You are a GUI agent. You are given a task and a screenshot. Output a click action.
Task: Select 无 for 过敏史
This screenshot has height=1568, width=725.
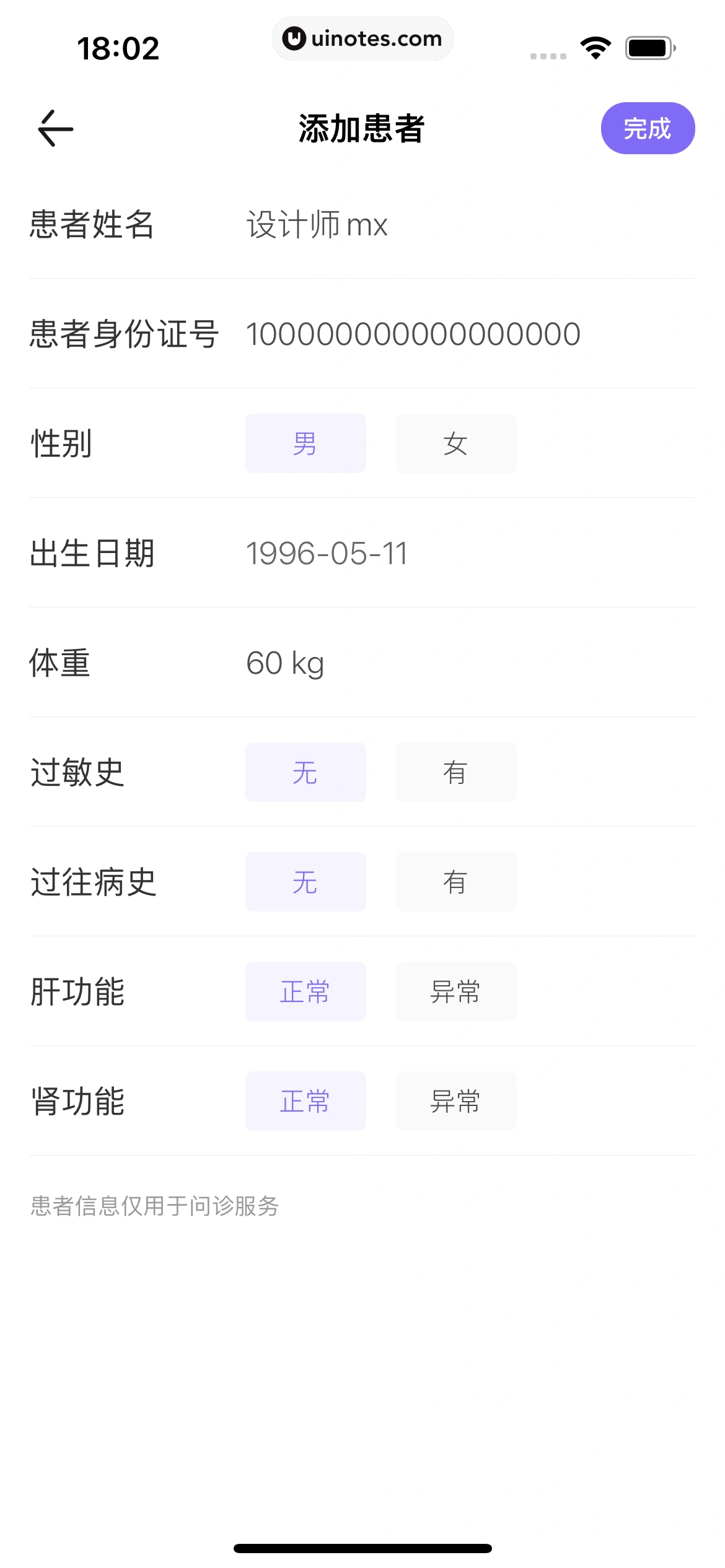(305, 772)
